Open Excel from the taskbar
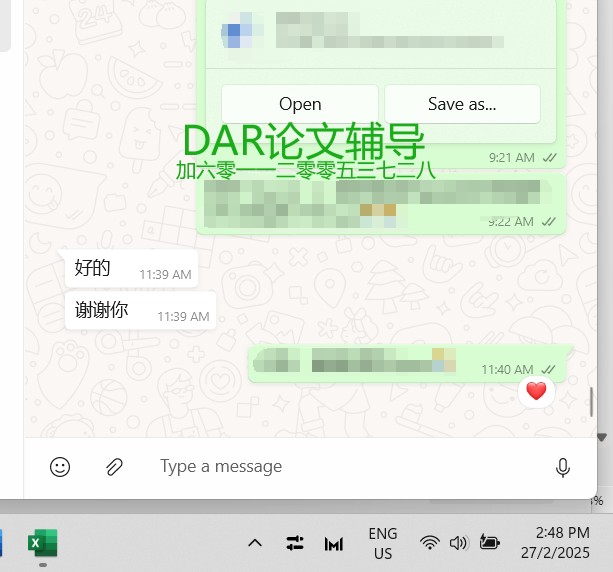This screenshot has height=572, width=613. click(x=42, y=543)
